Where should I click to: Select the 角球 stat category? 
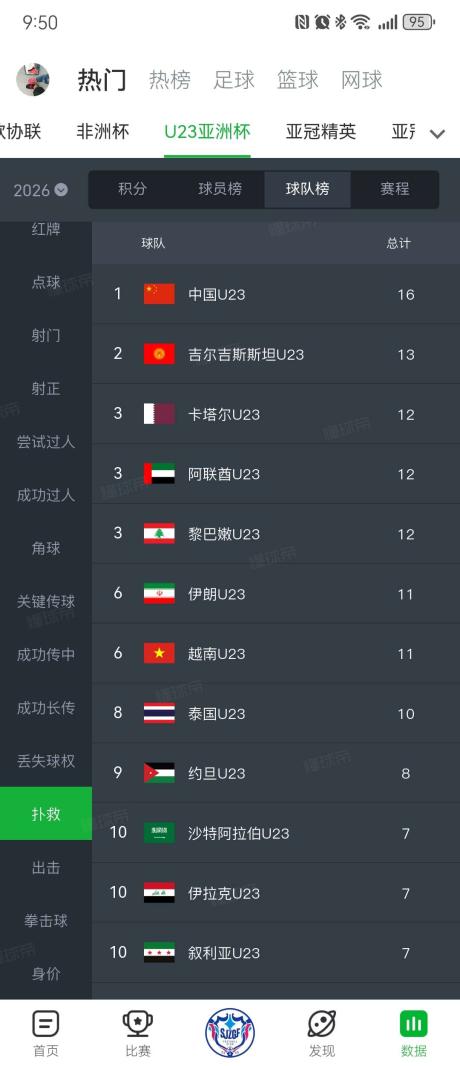(x=46, y=548)
